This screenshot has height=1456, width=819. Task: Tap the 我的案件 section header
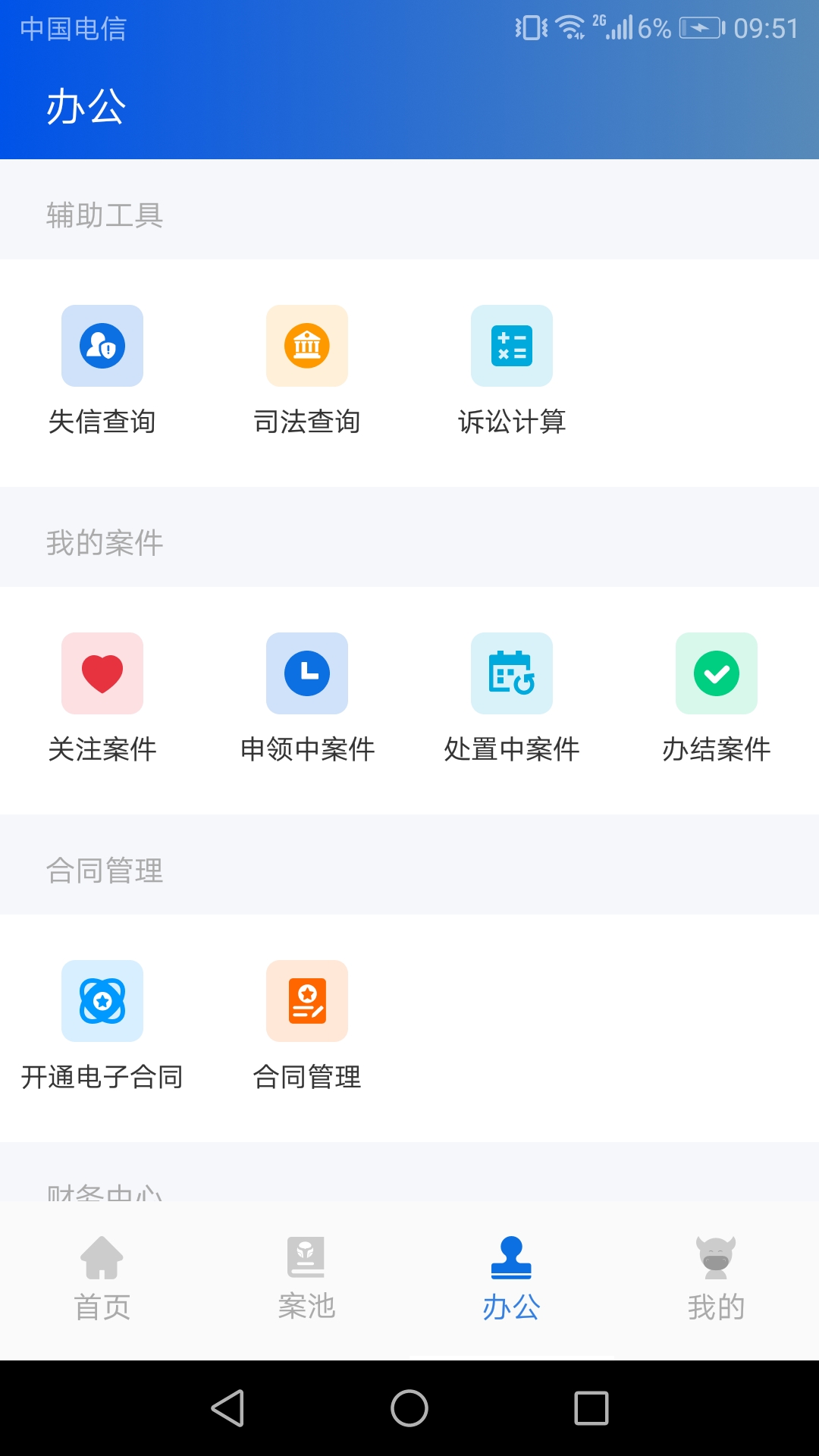click(x=105, y=544)
